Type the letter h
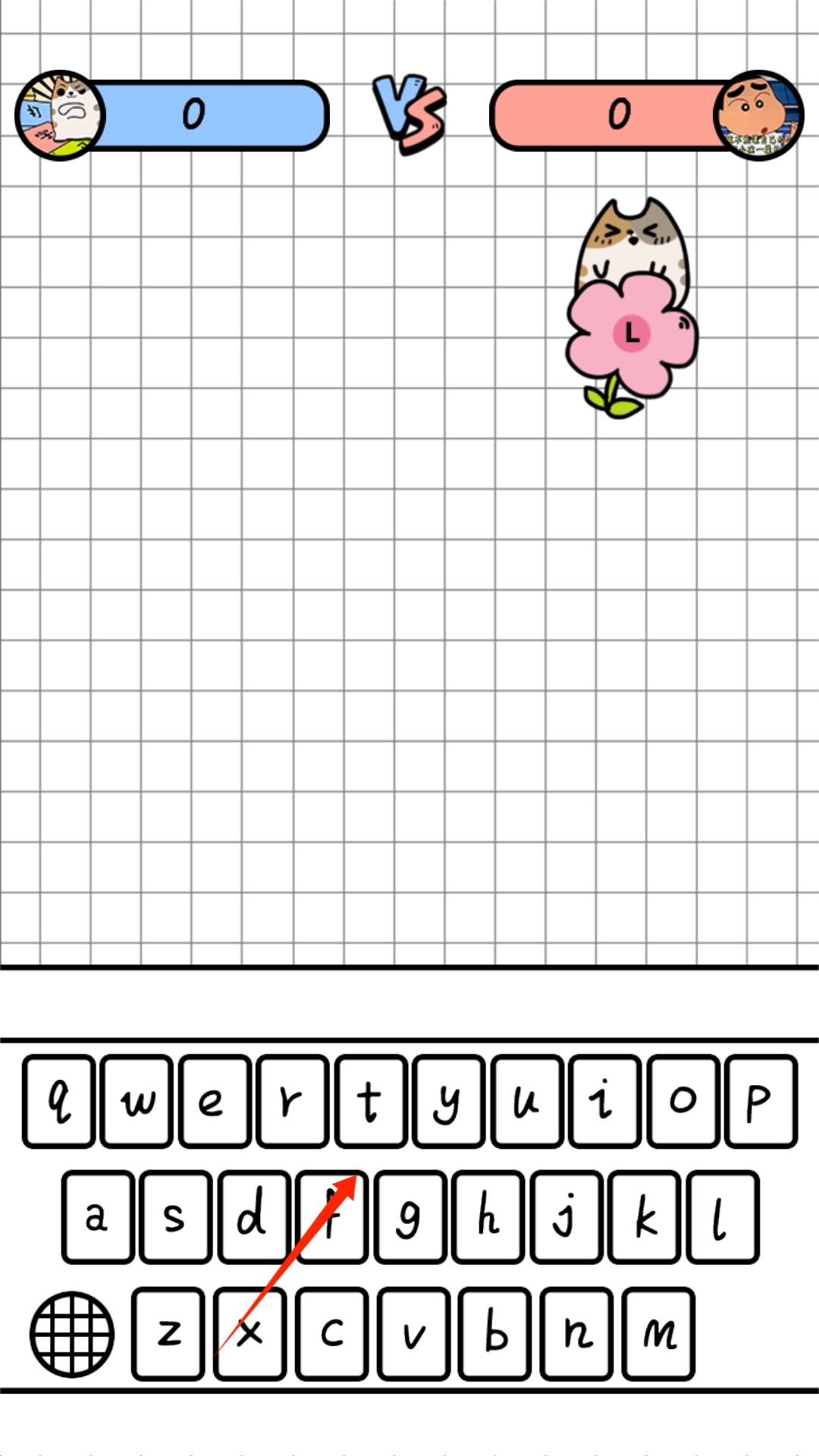819x1456 pixels. pos(488,1217)
